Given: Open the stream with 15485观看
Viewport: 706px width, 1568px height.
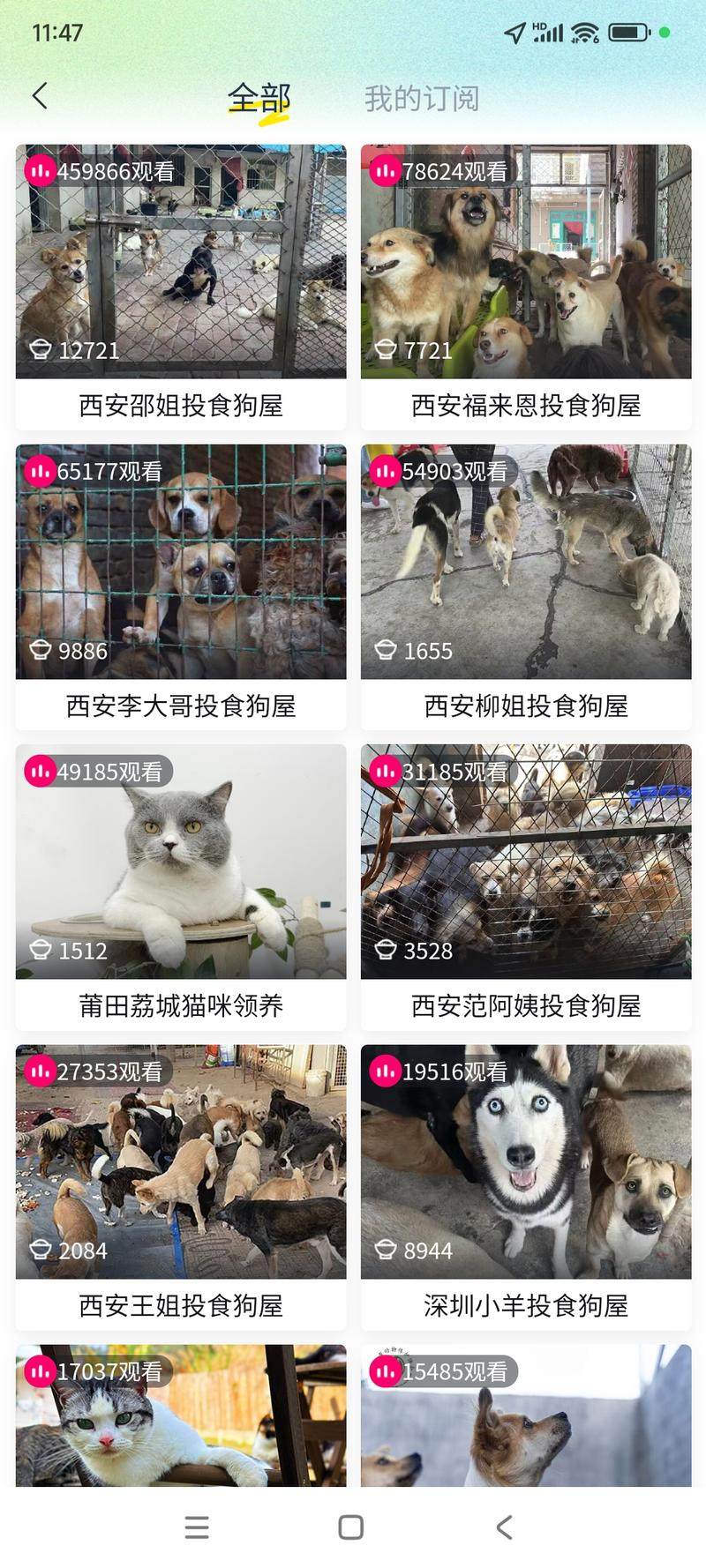Looking at the screenshot, I should (x=526, y=1418).
